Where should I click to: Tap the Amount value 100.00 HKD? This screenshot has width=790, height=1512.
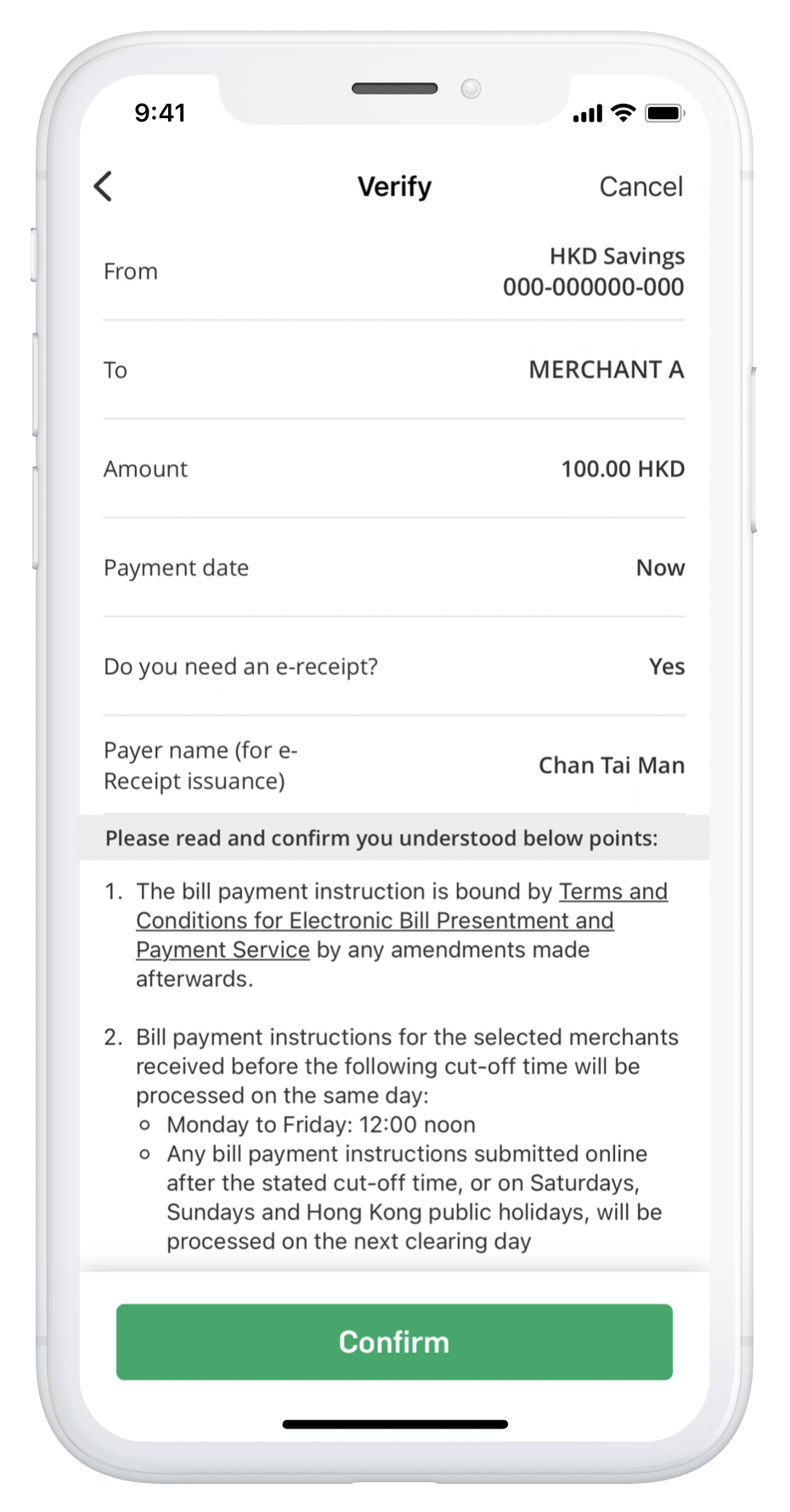623,468
